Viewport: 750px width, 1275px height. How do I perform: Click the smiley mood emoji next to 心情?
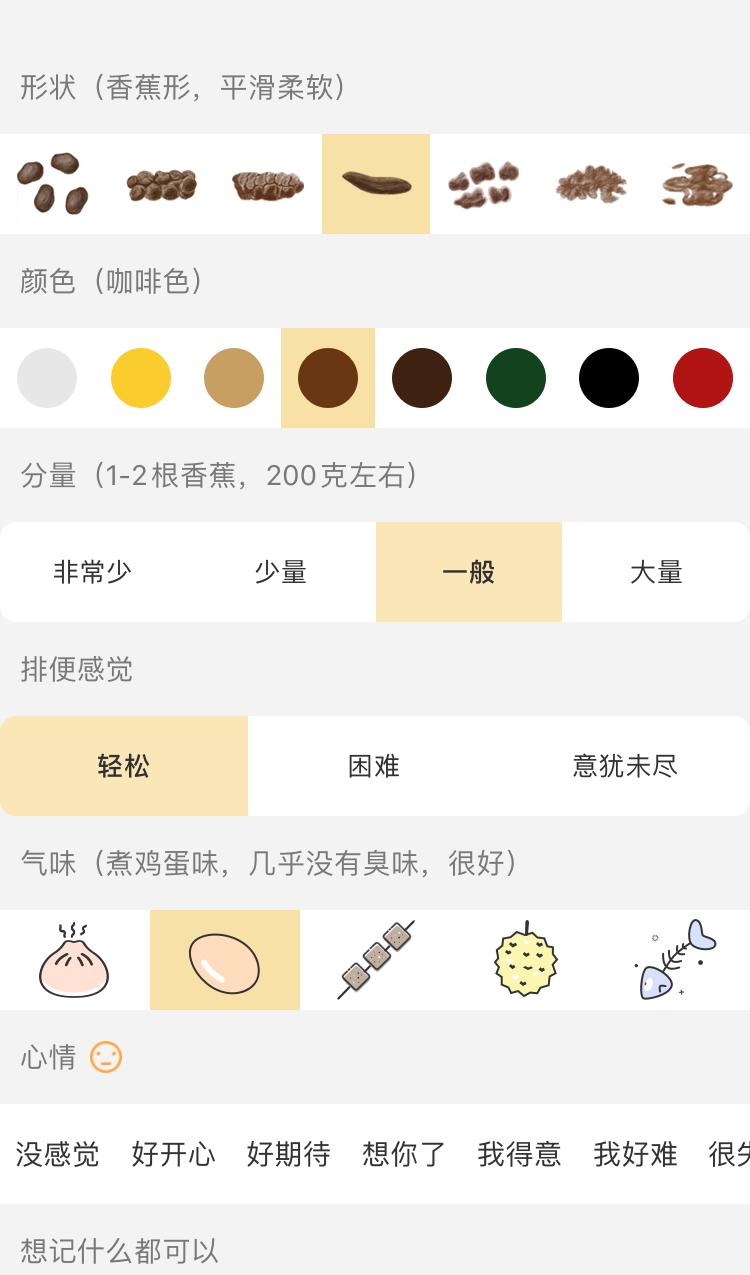108,1056
